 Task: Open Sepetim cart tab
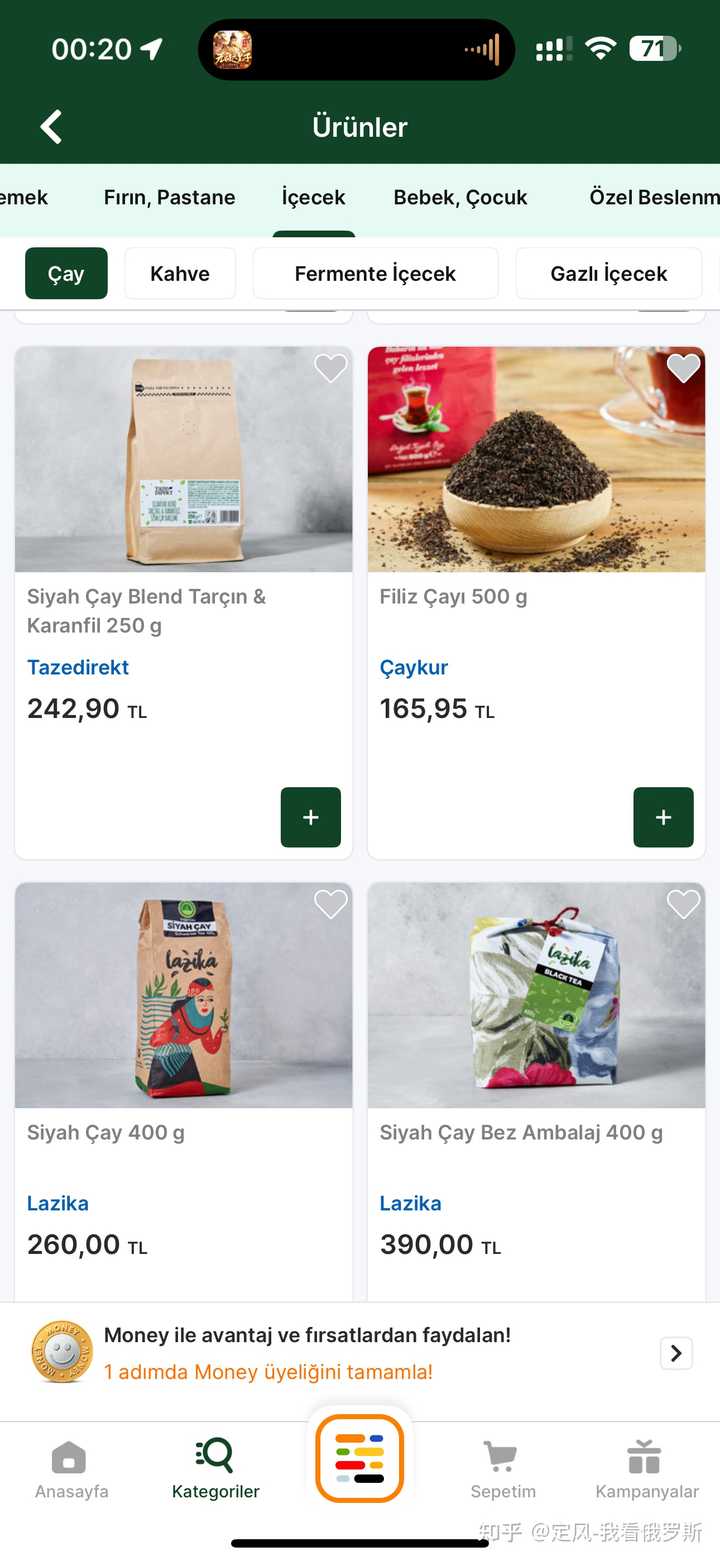503,1470
